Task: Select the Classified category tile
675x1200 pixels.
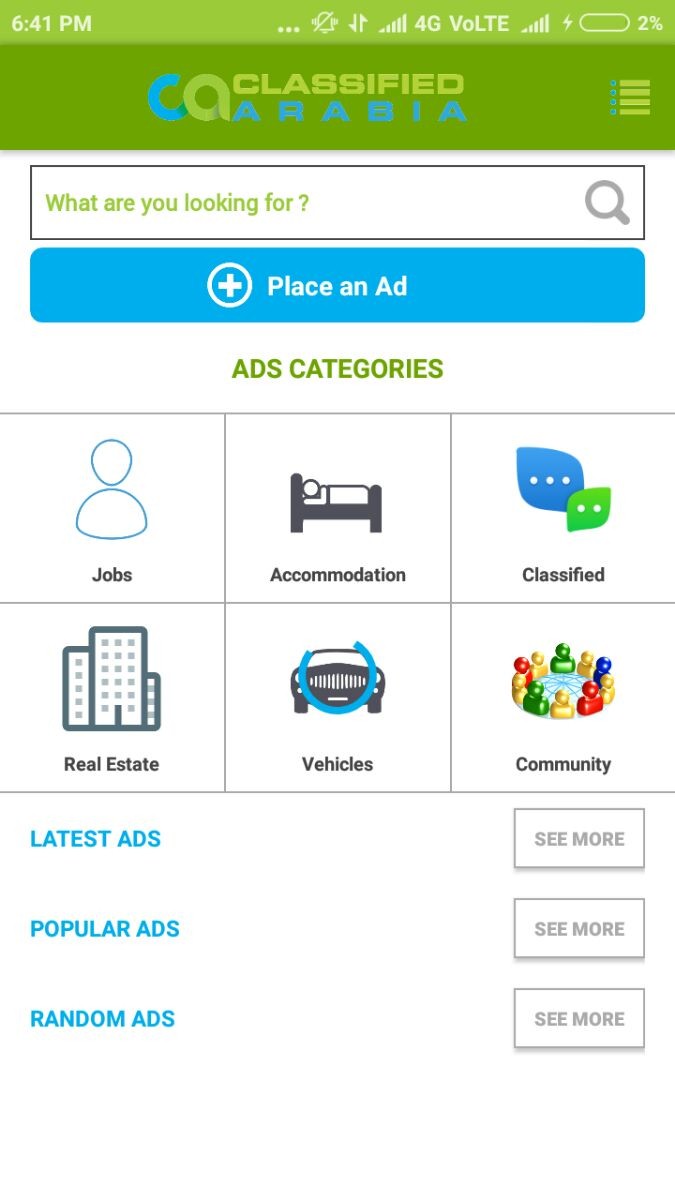Action: click(563, 508)
